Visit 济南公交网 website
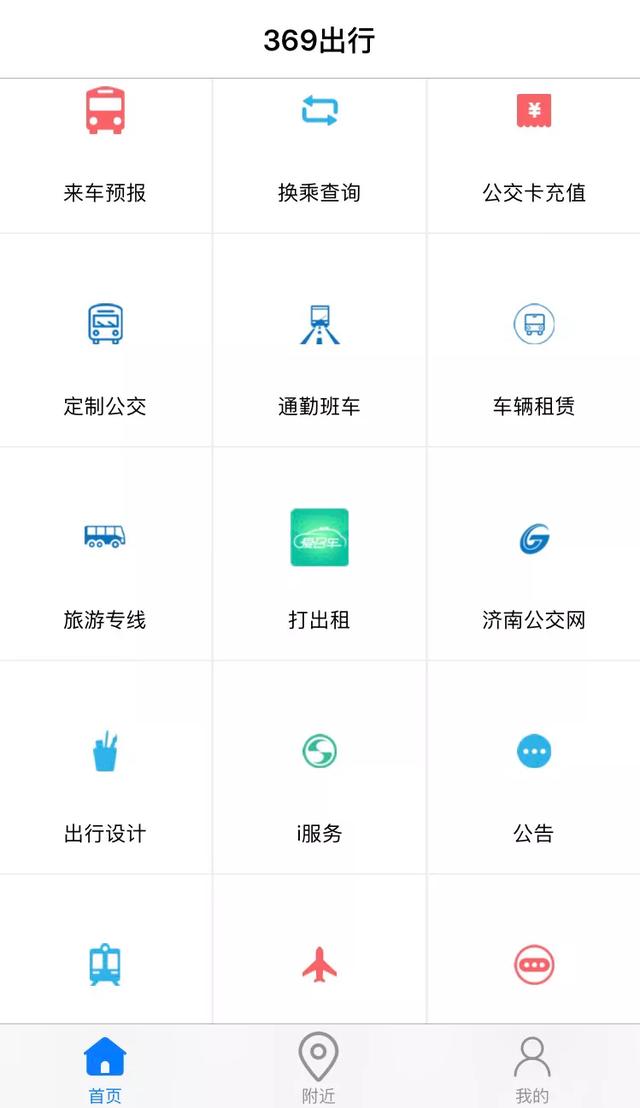This screenshot has height=1108, width=640. click(x=534, y=565)
